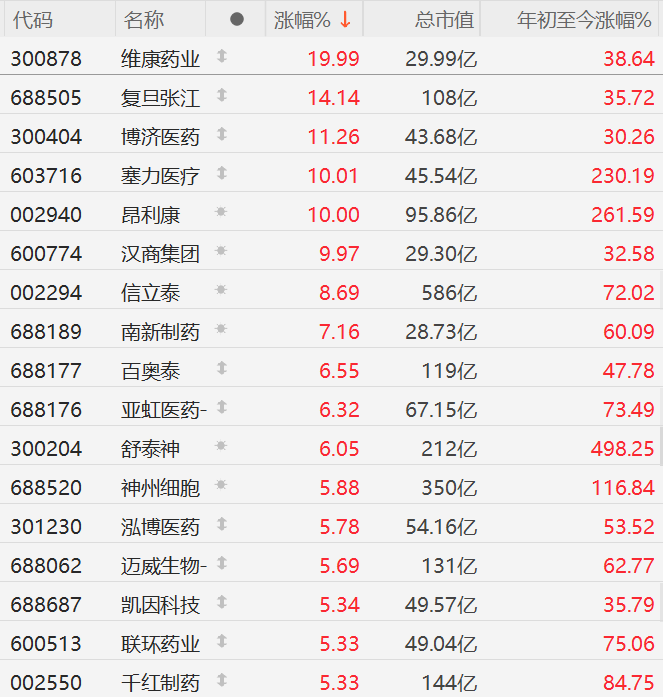Open 汉商集团 stock details
Image resolution: width=663 pixels, height=697 pixels.
(160, 254)
